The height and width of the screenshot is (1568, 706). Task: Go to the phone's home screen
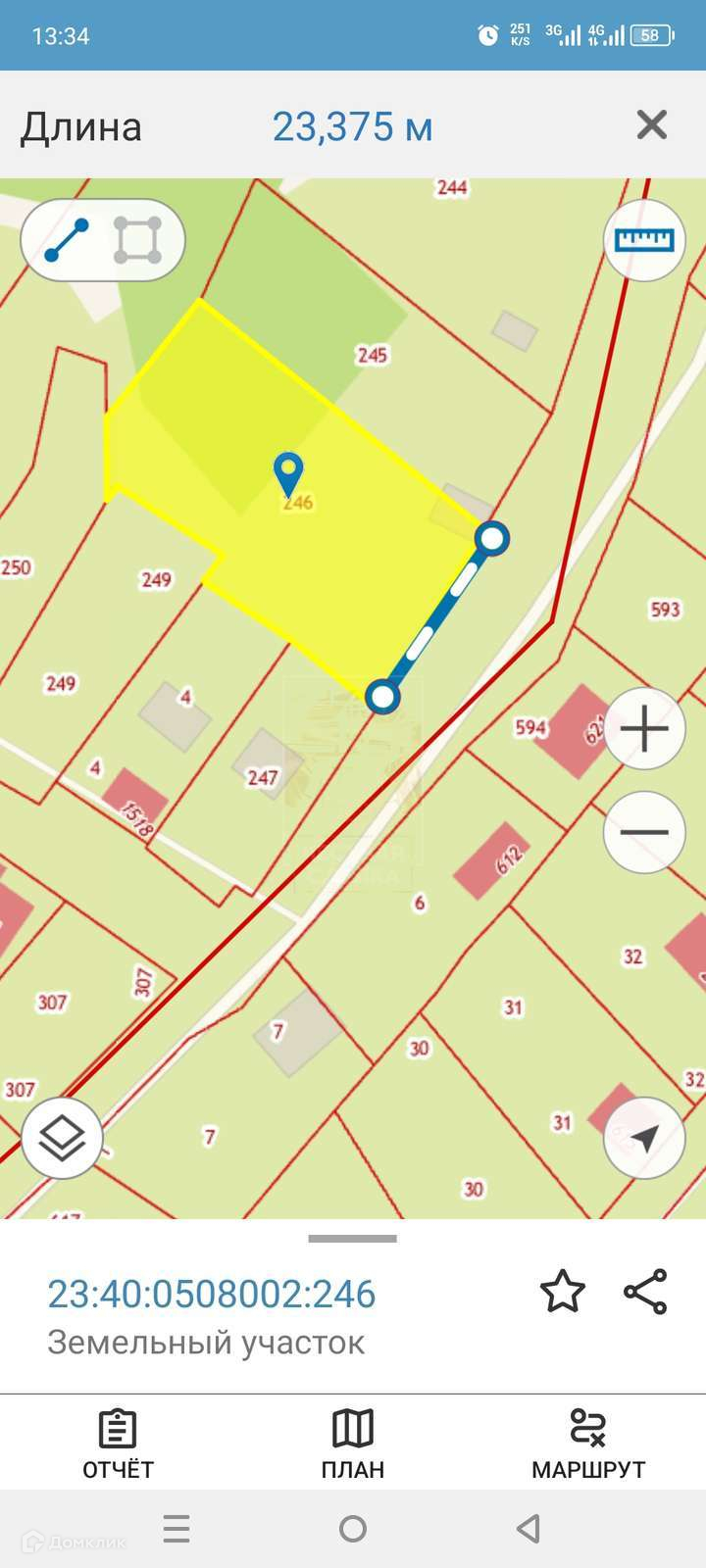coord(353,1529)
